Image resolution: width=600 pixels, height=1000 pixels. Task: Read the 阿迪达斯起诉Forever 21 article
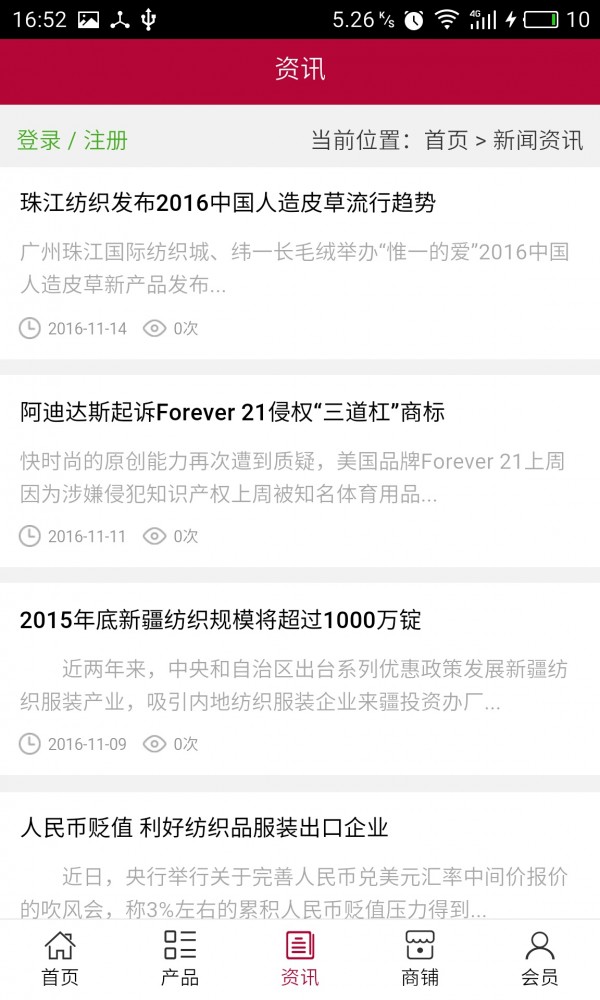[x=232, y=412]
